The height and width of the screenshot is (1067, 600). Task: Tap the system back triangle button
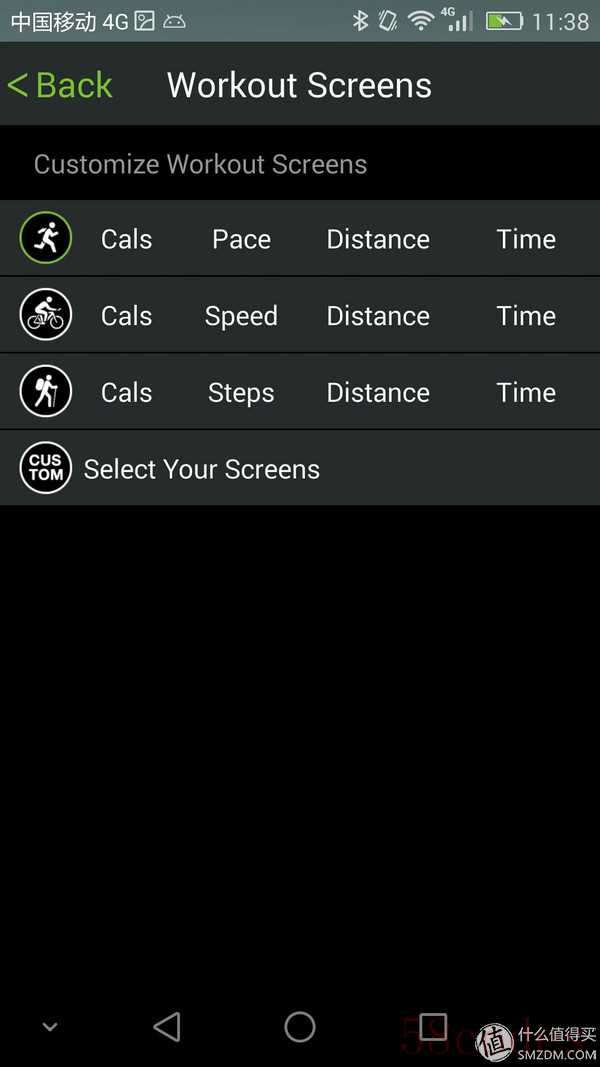[167, 1026]
